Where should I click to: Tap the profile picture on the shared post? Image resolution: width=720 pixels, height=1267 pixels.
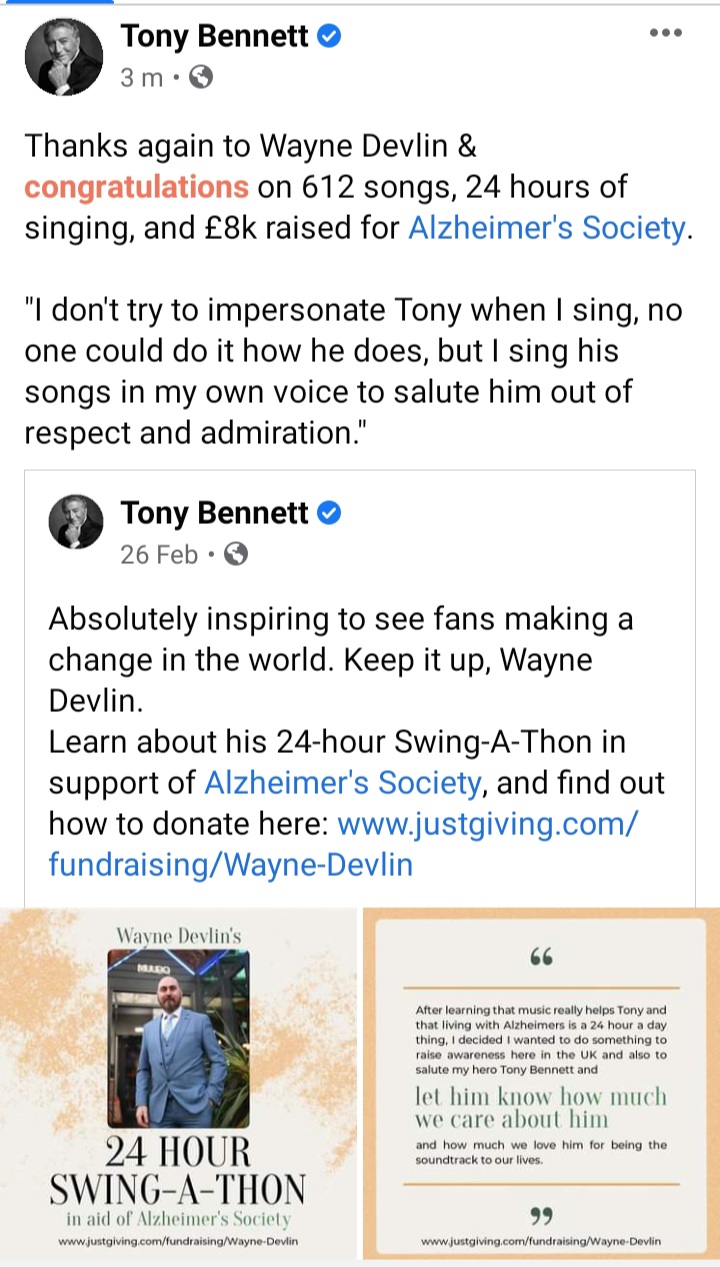76,521
